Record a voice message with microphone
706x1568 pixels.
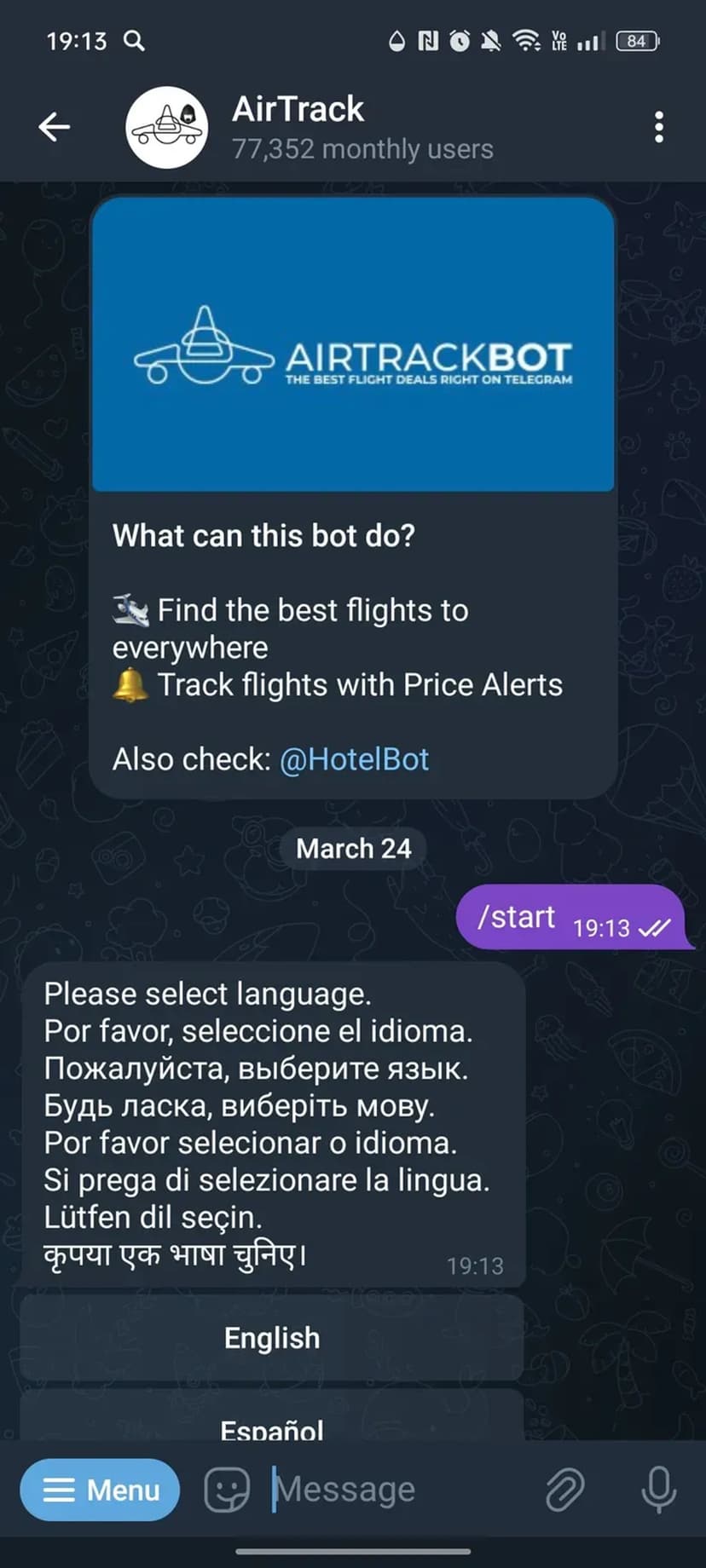click(658, 1490)
